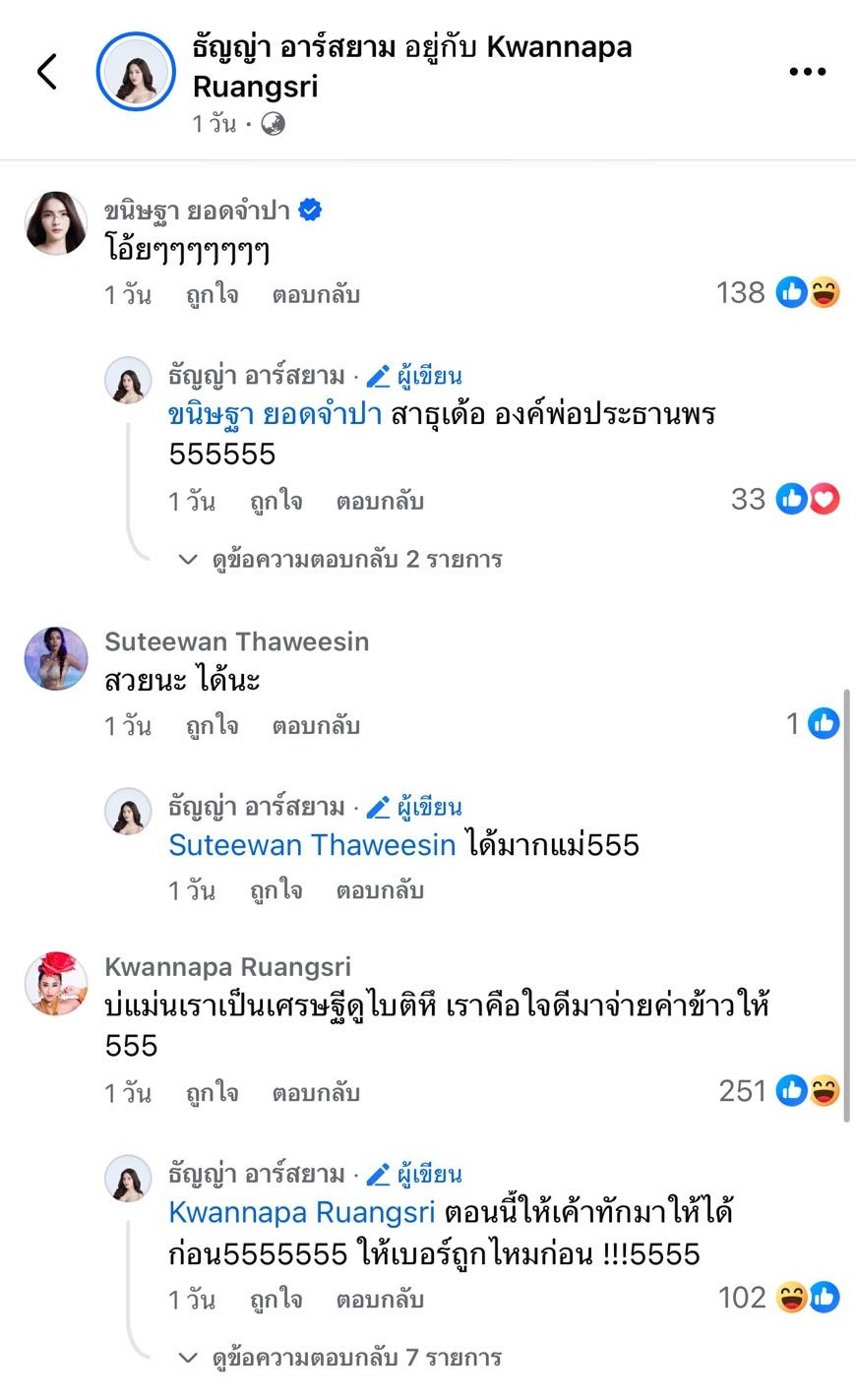Open Suteewan Thaweesin's profile picture
The height and width of the screenshot is (1400, 856).
coord(56,659)
